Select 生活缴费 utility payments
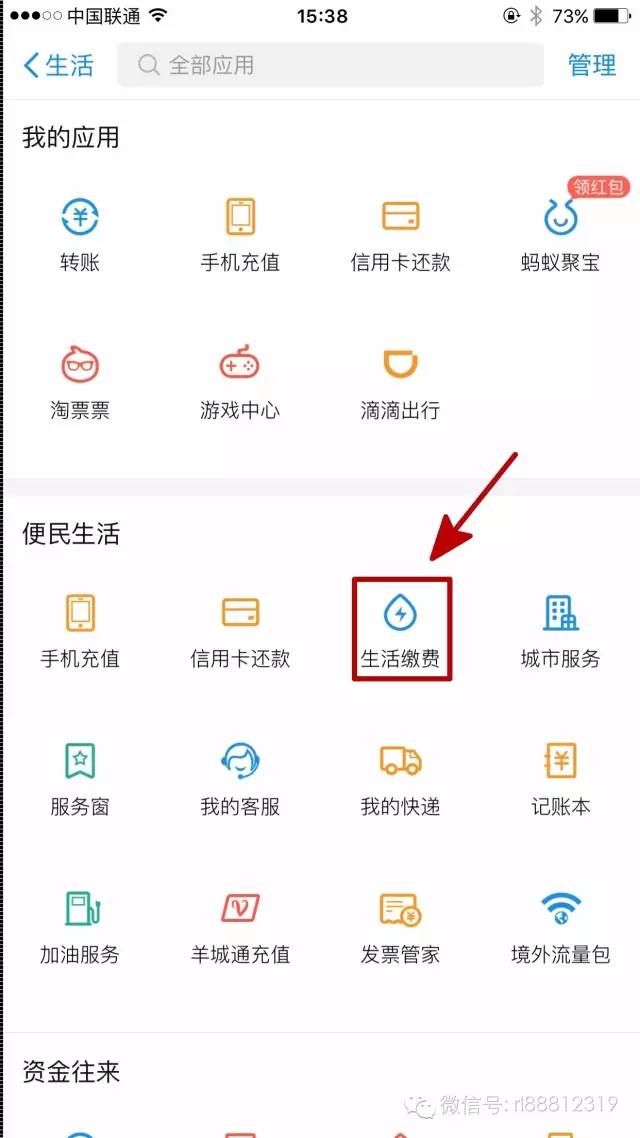 [400, 630]
